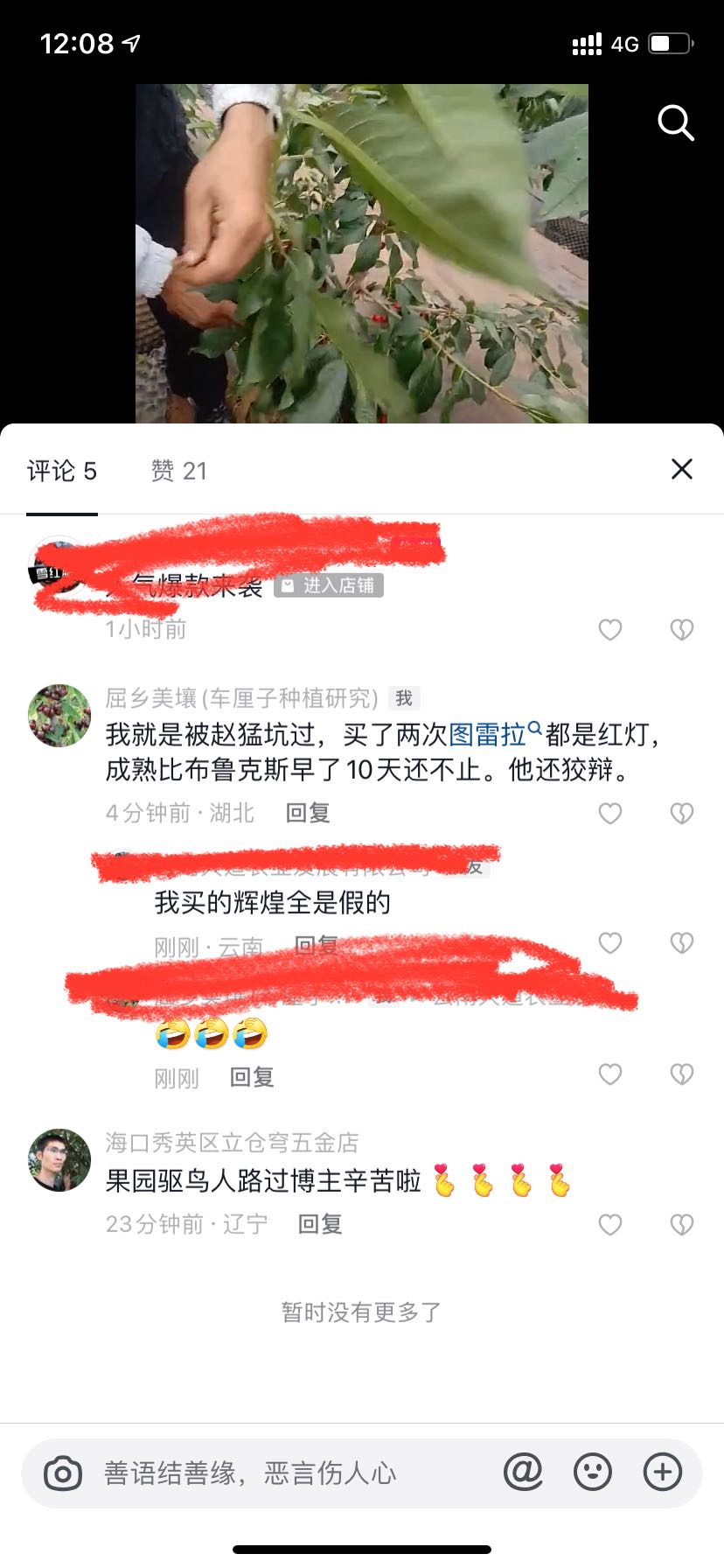Close the comments panel

[681, 469]
